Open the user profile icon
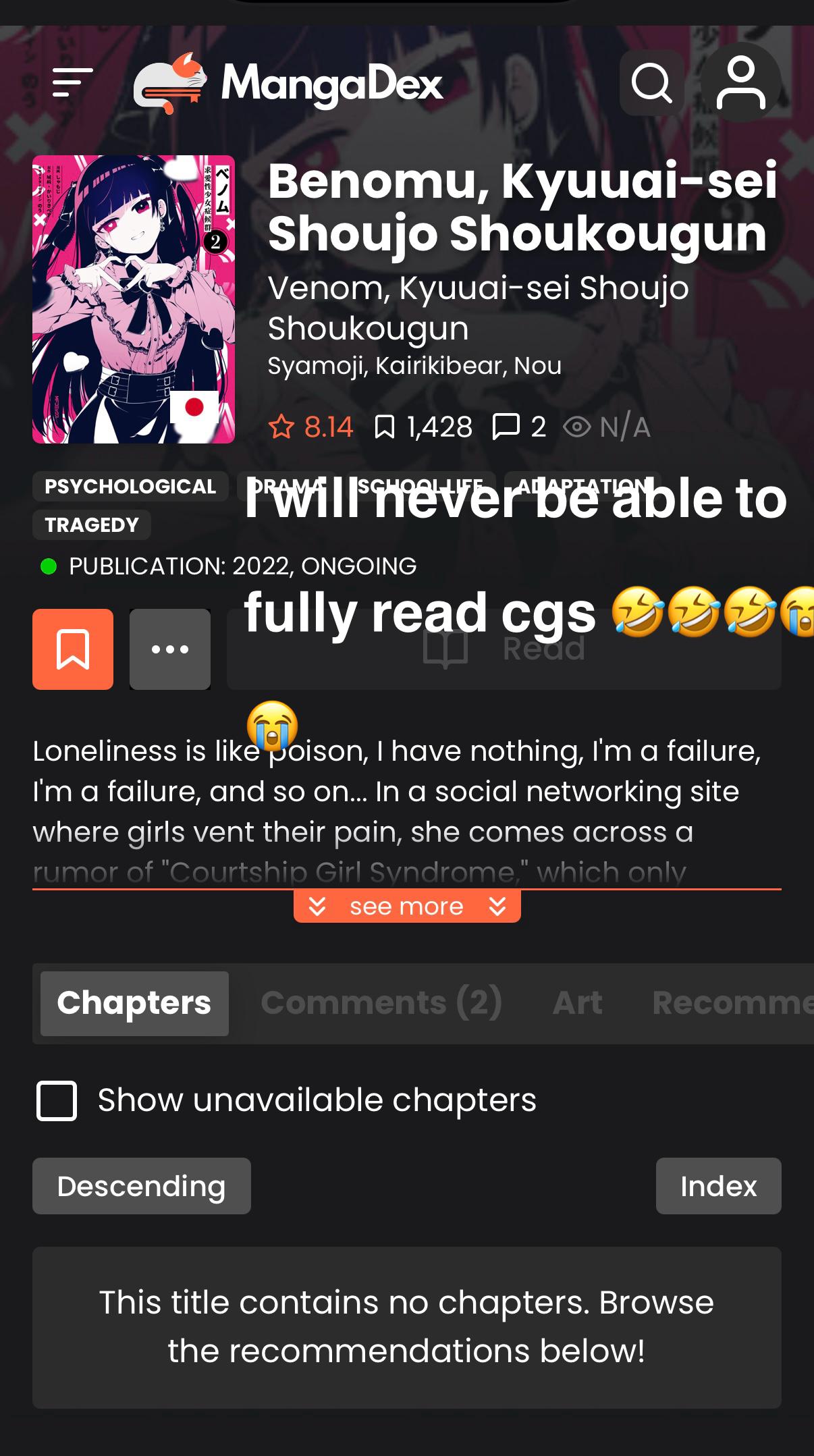The image size is (814, 1456). 740,83
